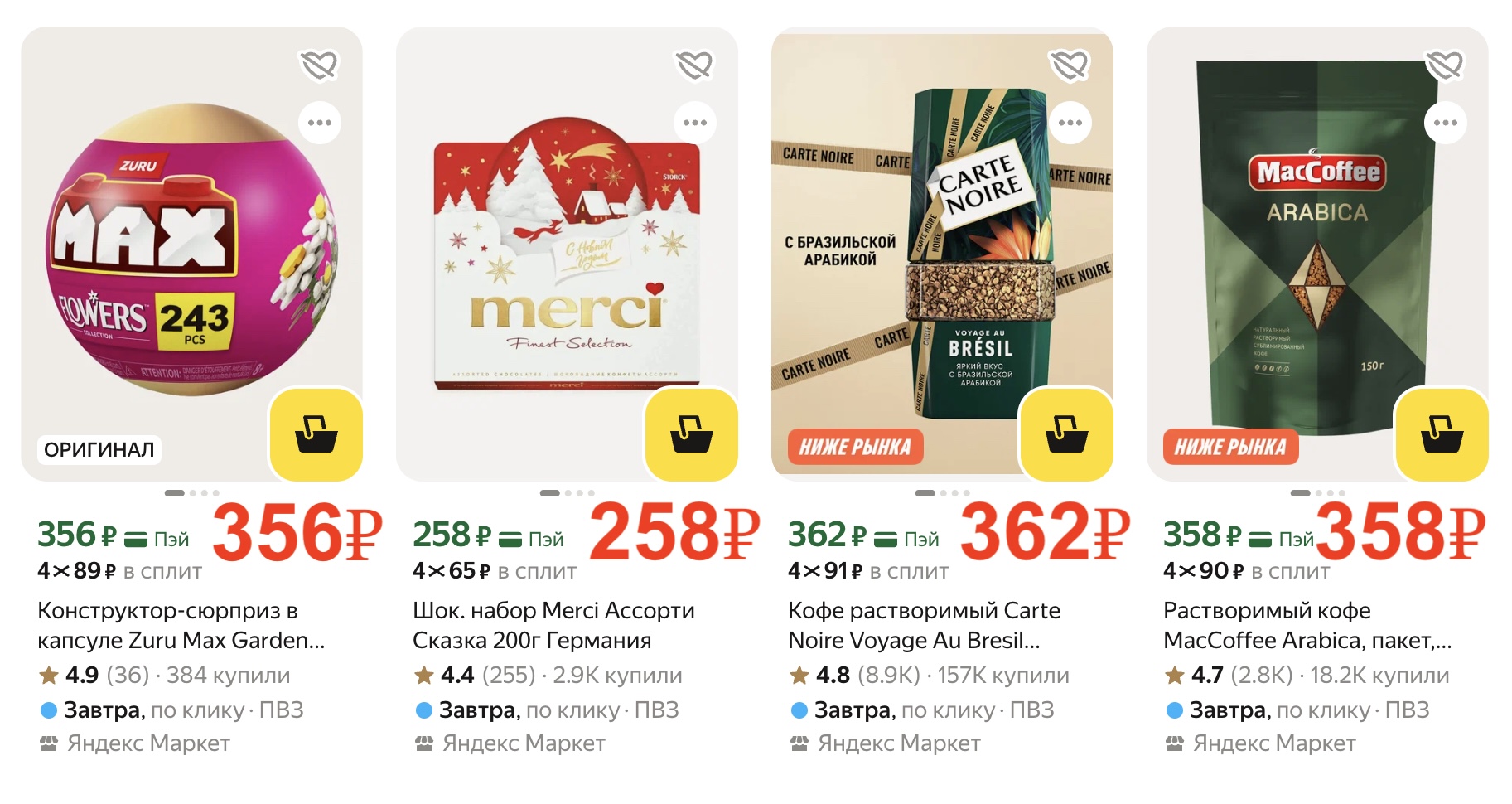Add MacCoffee Arabica to cart
The image size is (1512, 804).
coord(1442,434)
